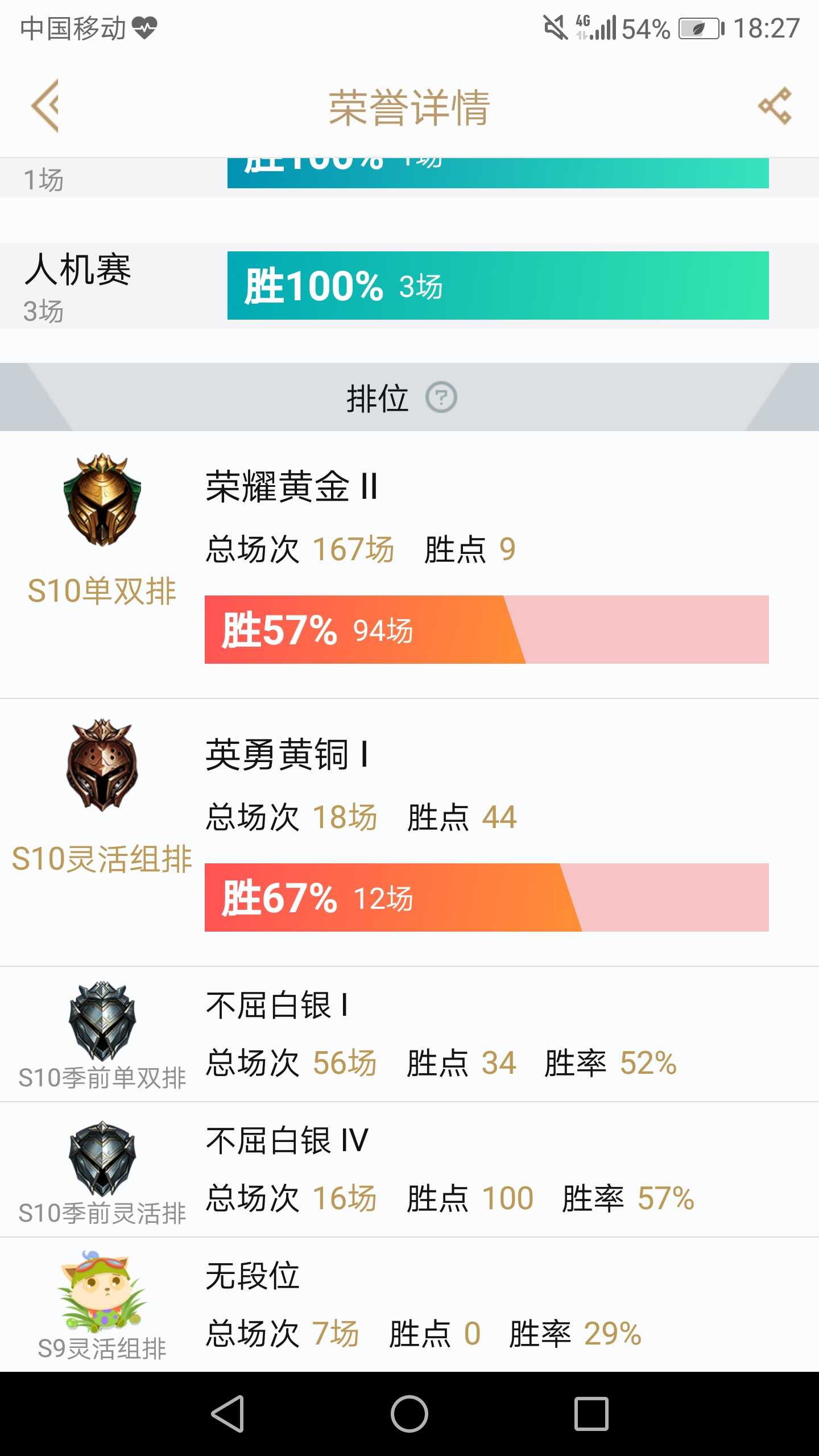
Task: Open the help icon beside 排位
Action: coord(441,398)
